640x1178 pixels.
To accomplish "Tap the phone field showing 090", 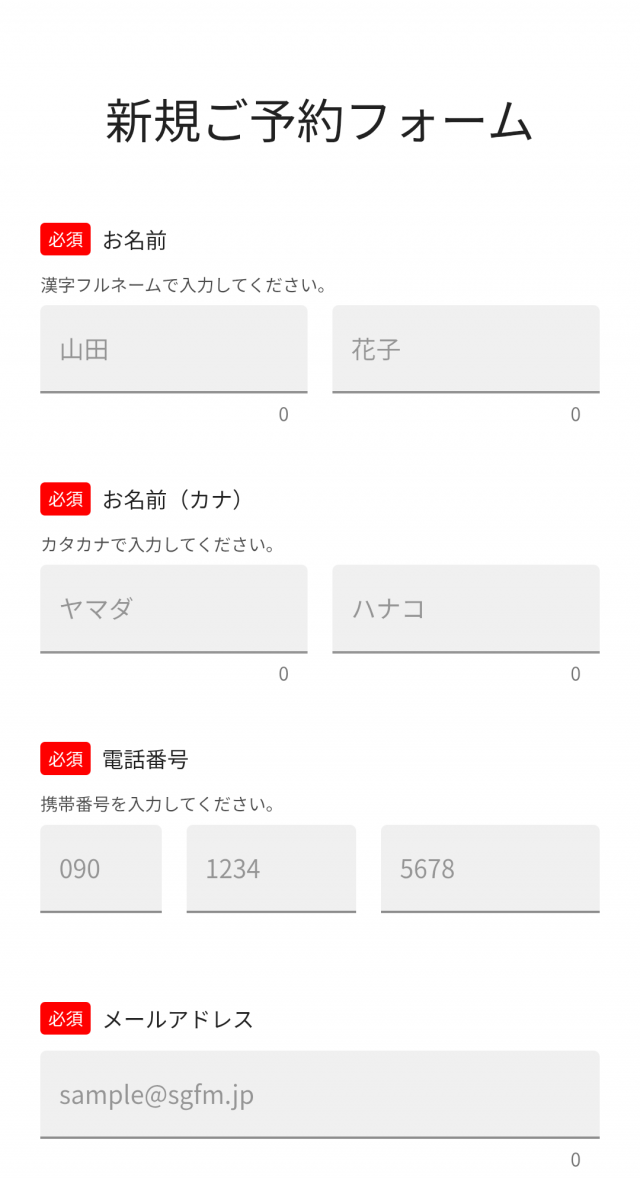I will coord(101,868).
